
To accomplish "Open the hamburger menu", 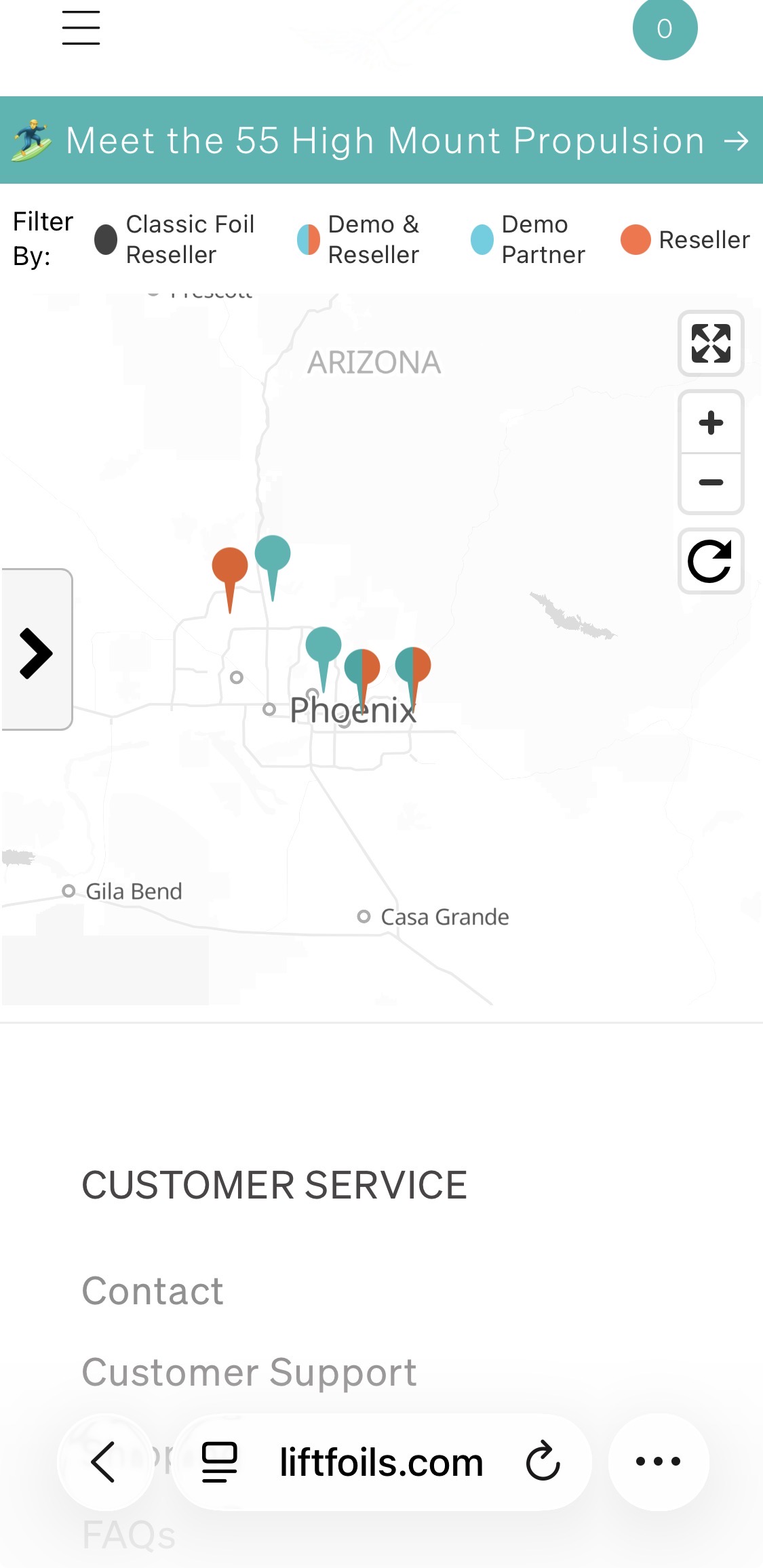I will coord(81,28).
